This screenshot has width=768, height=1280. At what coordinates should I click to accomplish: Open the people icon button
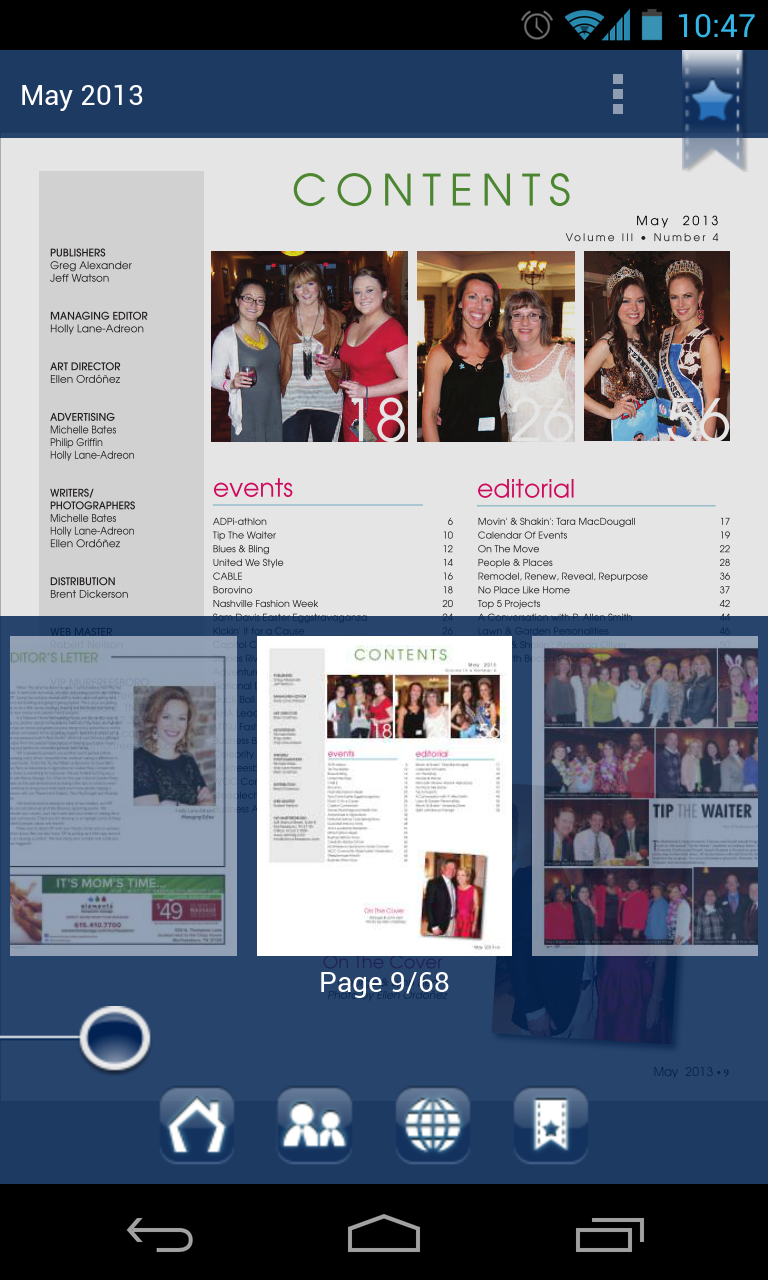point(315,1125)
